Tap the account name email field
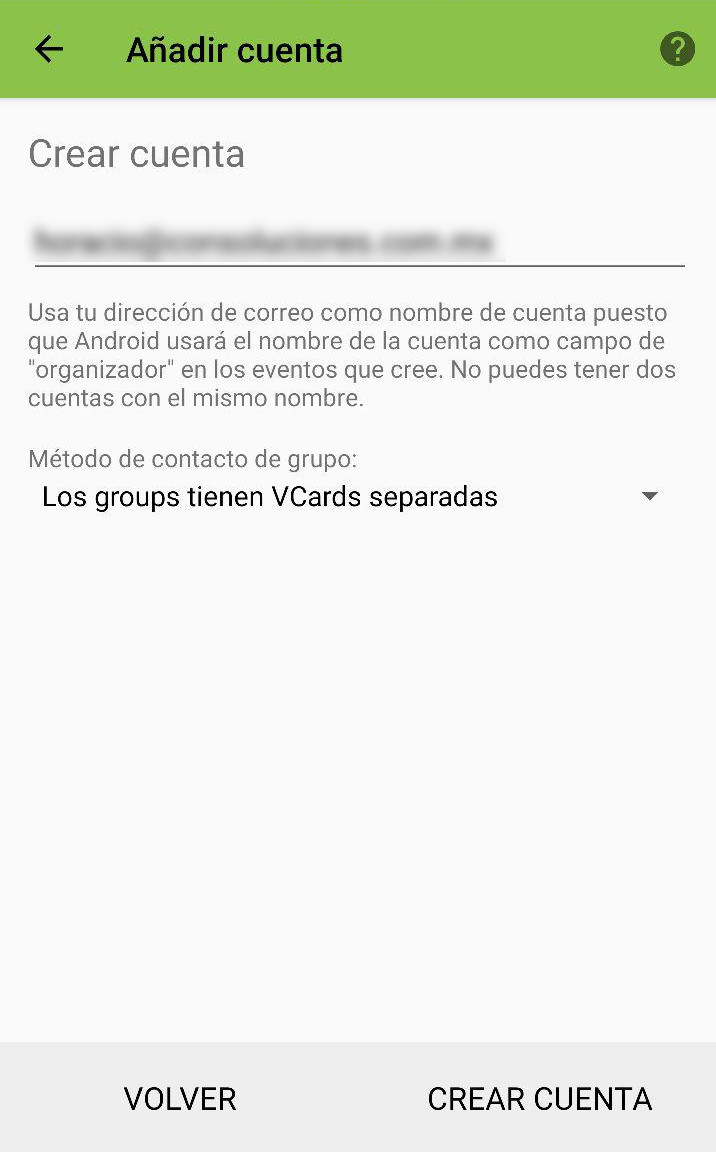The image size is (716, 1152). pos(359,243)
